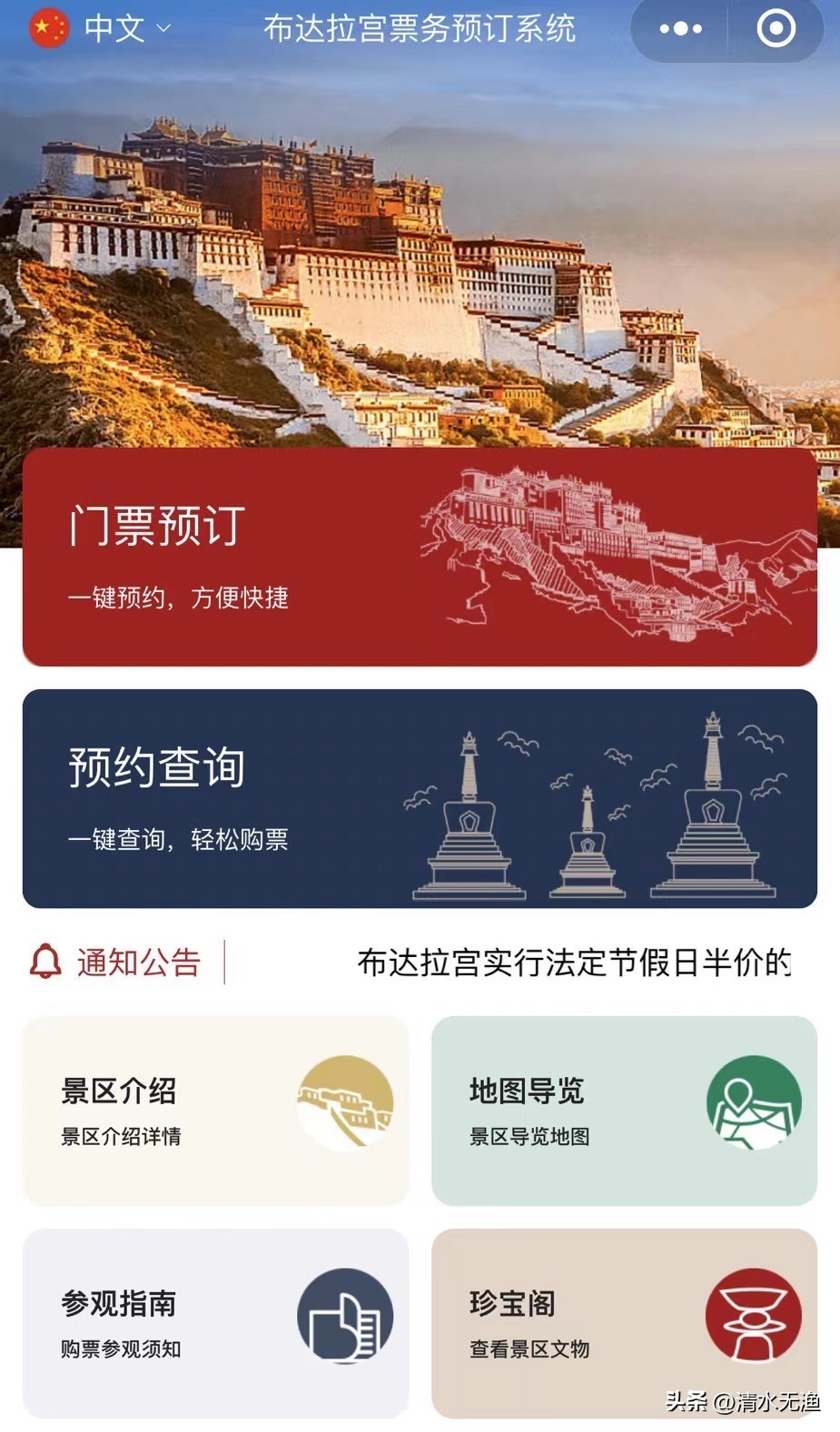Open the mini program more options menu

point(680,29)
